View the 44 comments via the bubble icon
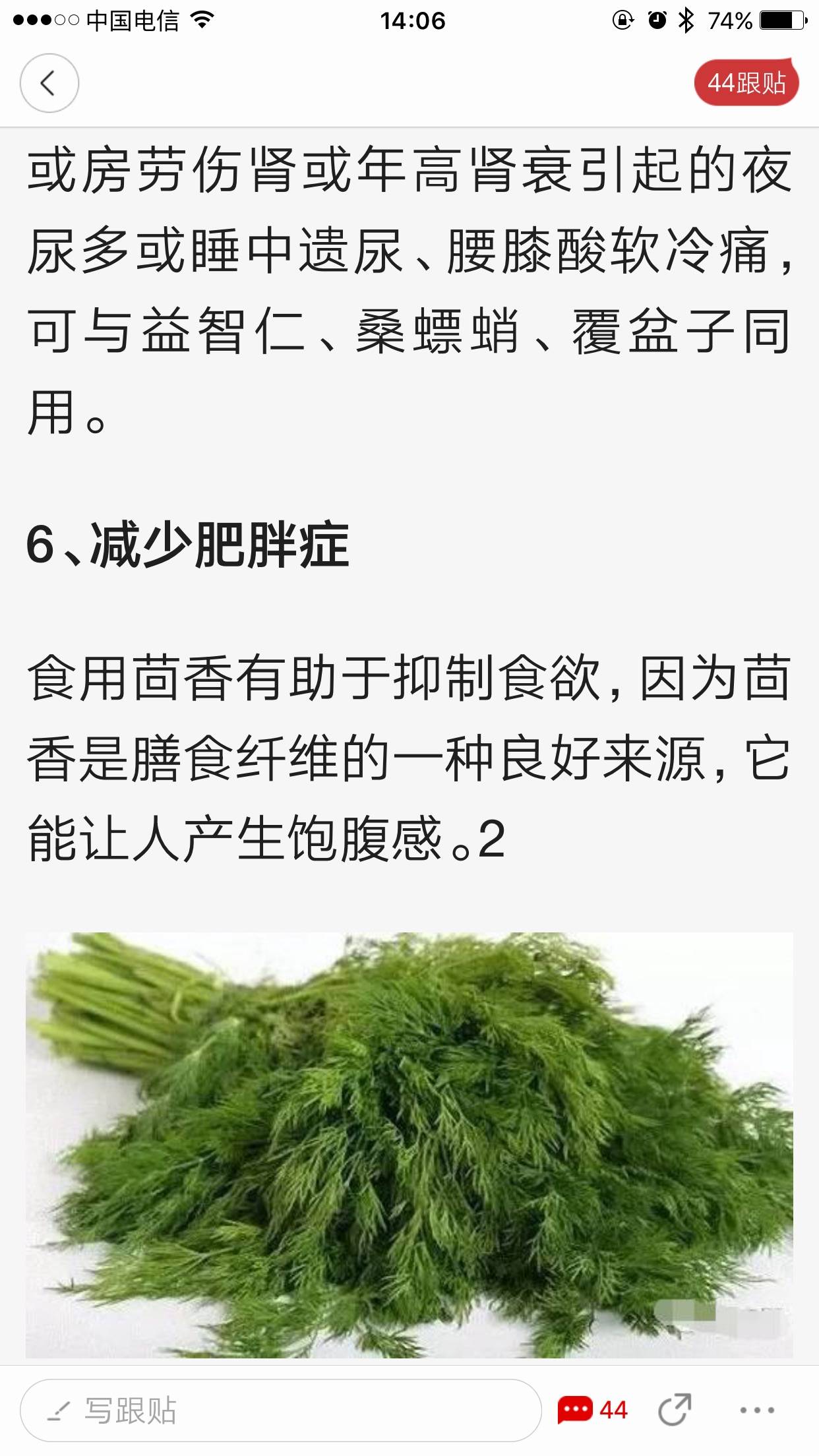 [591, 1410]
